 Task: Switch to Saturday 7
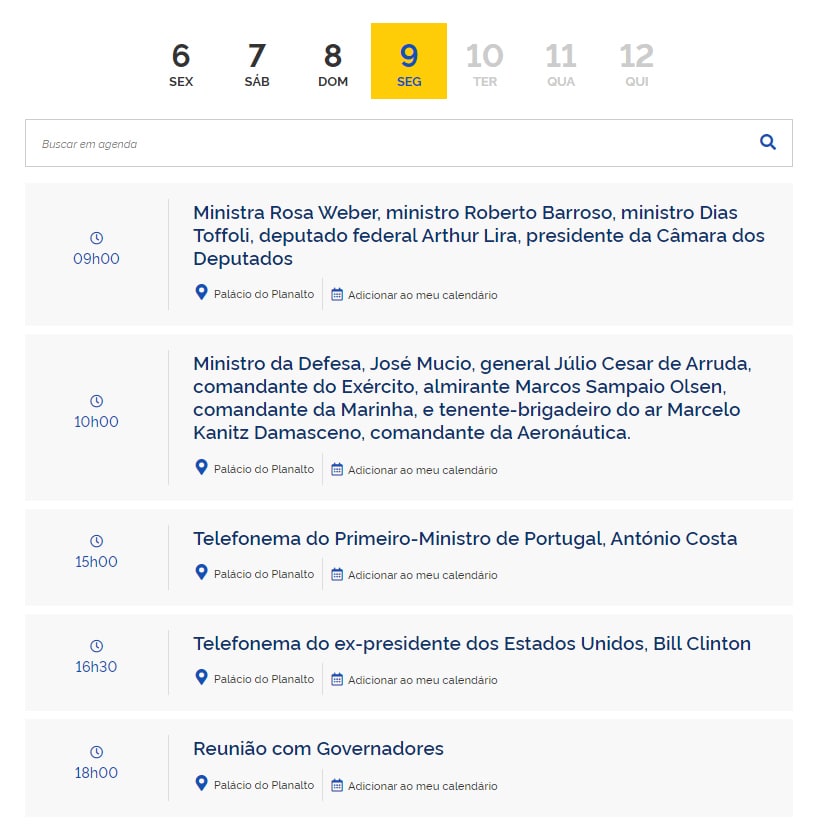click(257, 63)
